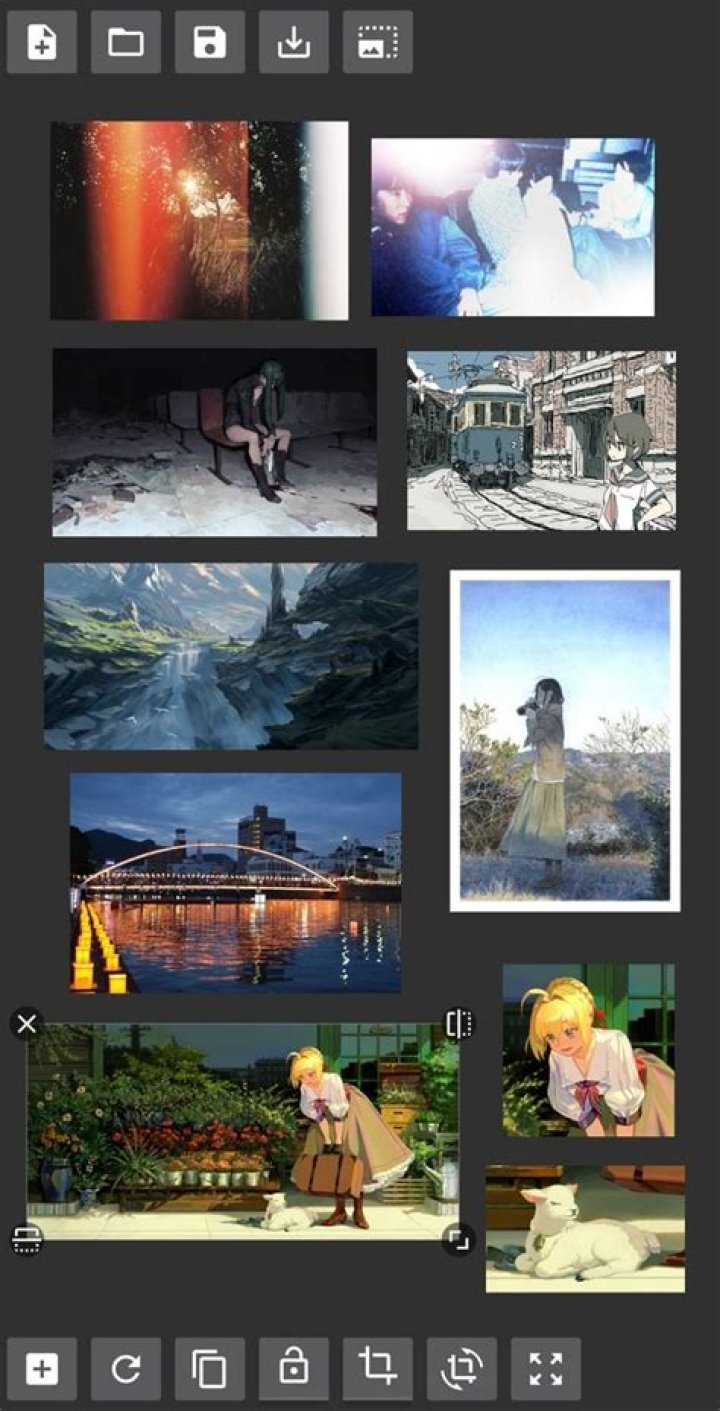Flip the selected image horizontally
This screenshot has height=1411, width=720.
[x=459, y=1023]
